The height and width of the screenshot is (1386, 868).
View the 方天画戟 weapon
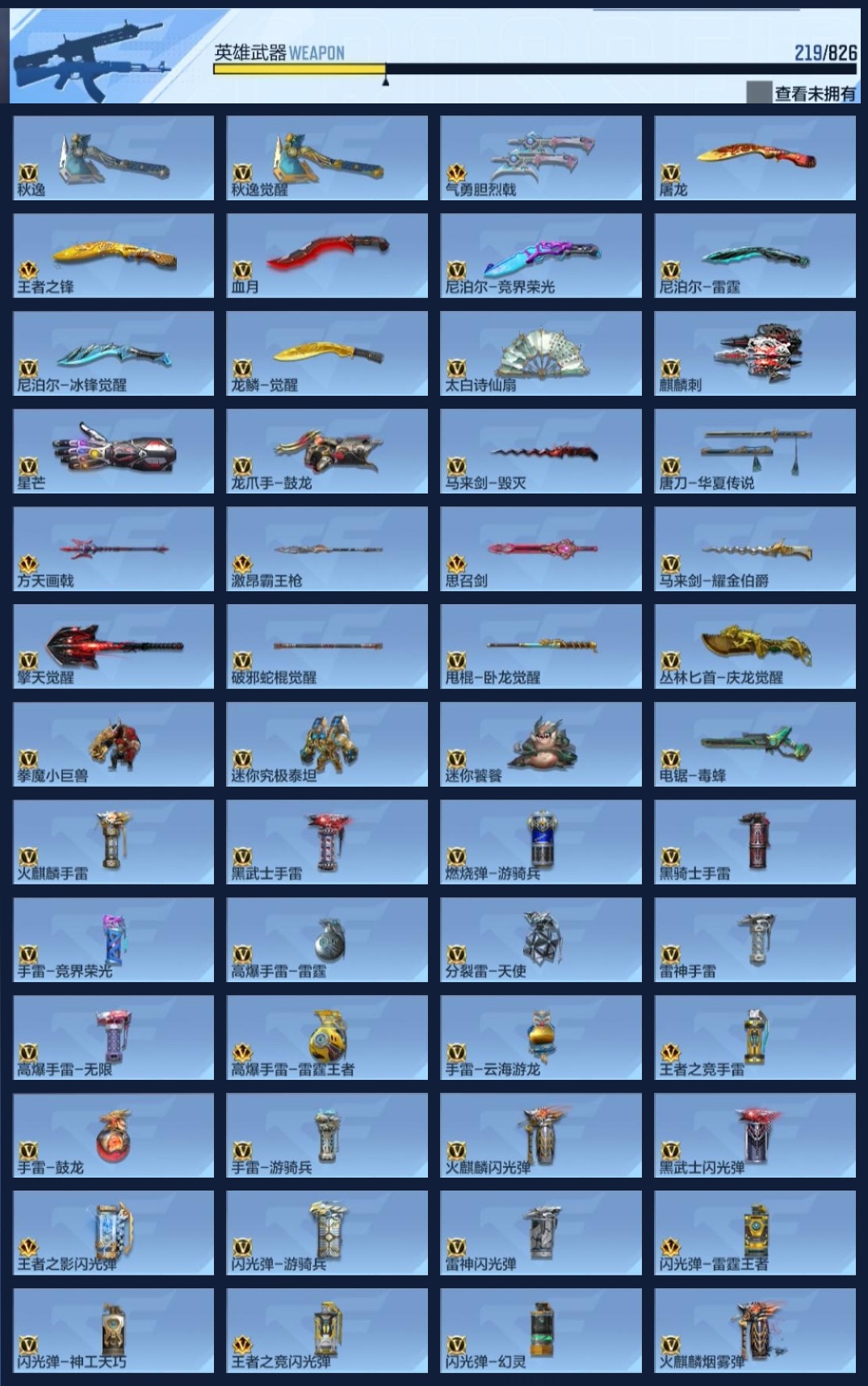pyautogui.click(x=114, y=548)
